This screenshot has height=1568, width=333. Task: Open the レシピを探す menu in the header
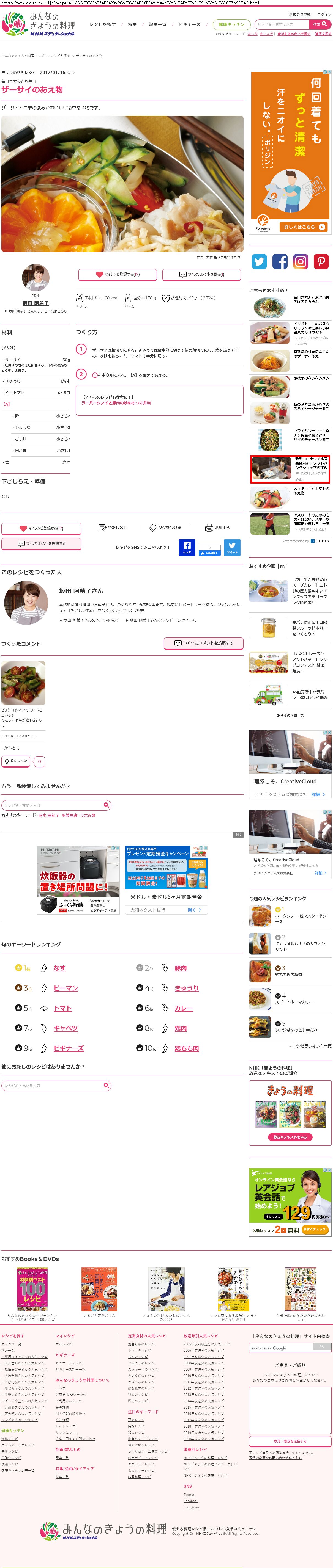coord(102,24)
